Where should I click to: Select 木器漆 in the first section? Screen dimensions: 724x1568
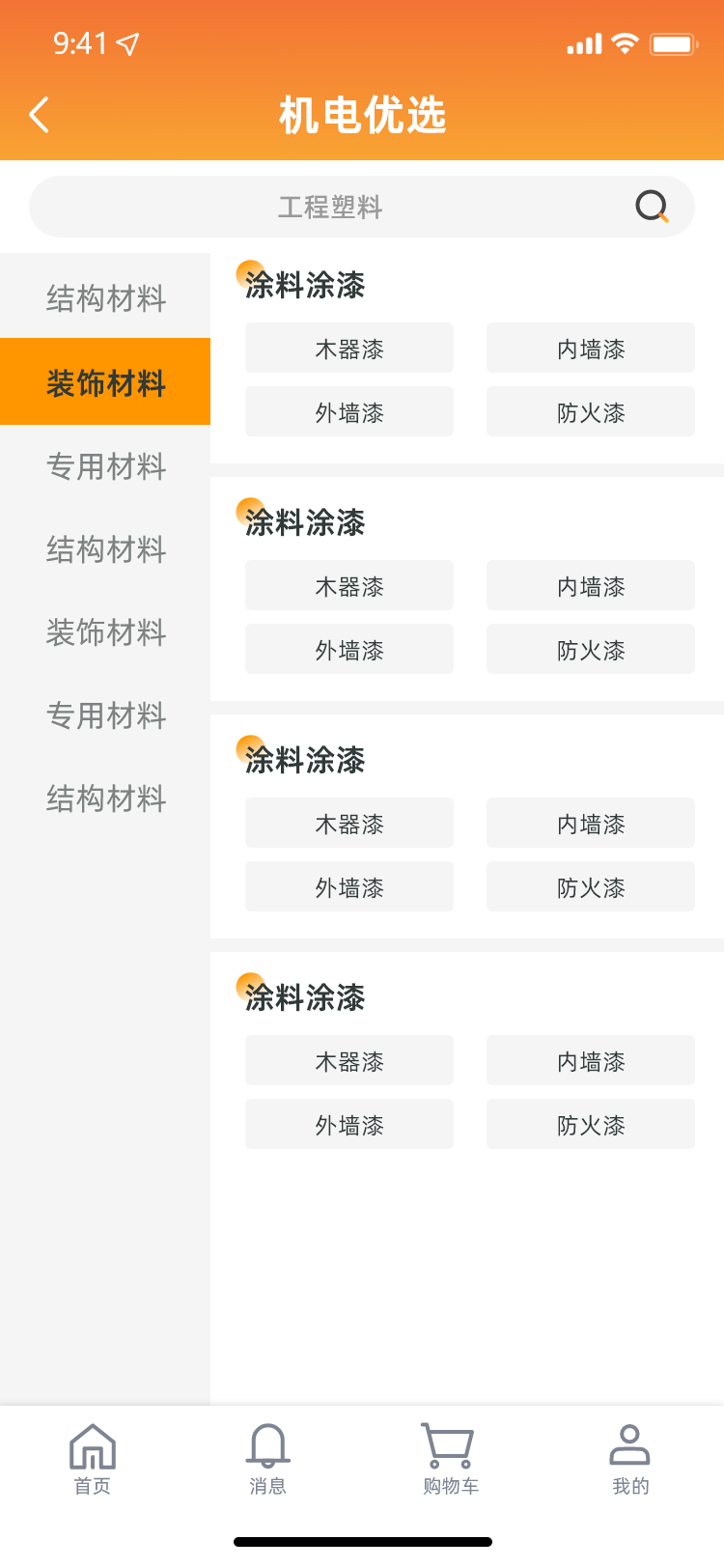click(348, 348)
